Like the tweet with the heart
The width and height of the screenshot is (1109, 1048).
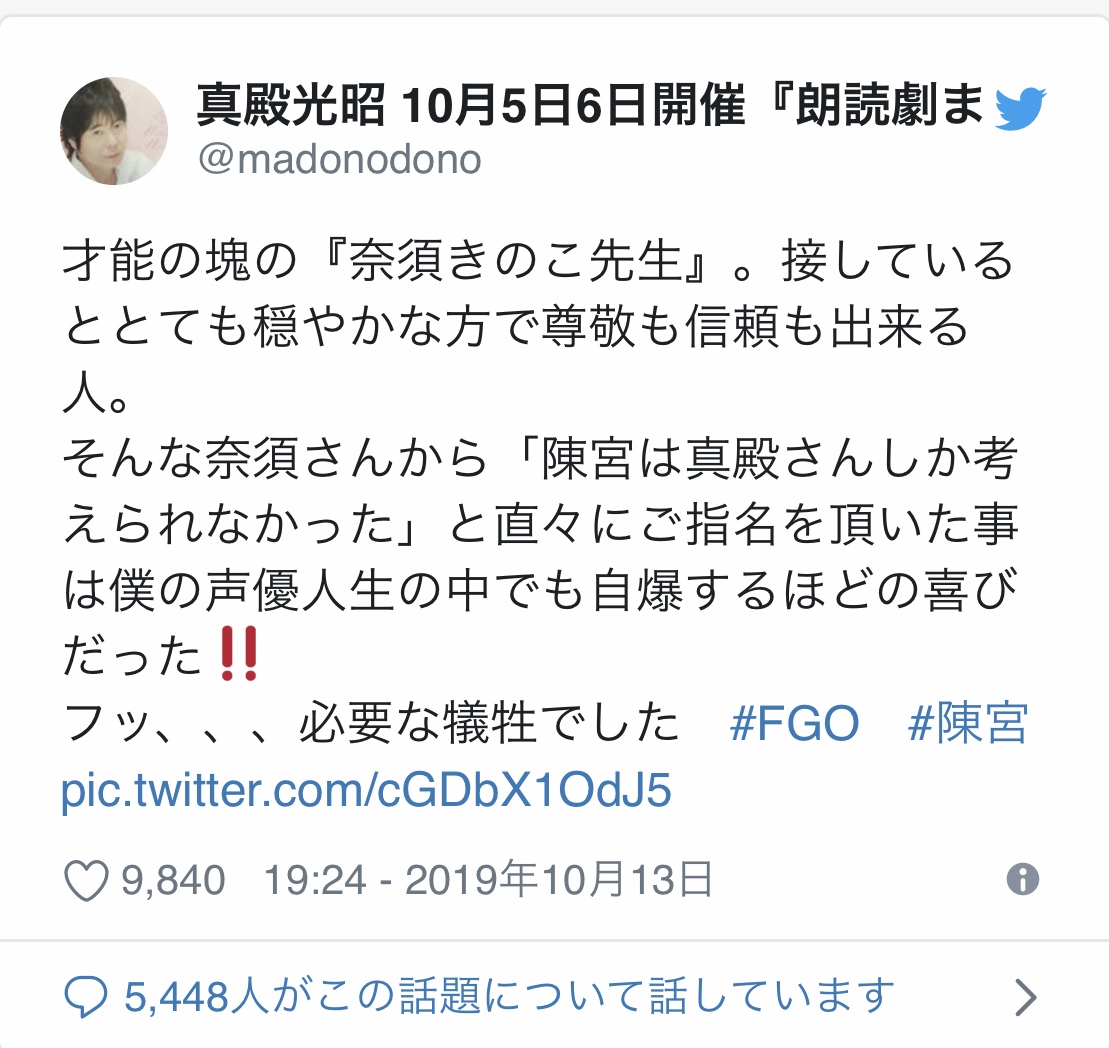pos(87,881)
